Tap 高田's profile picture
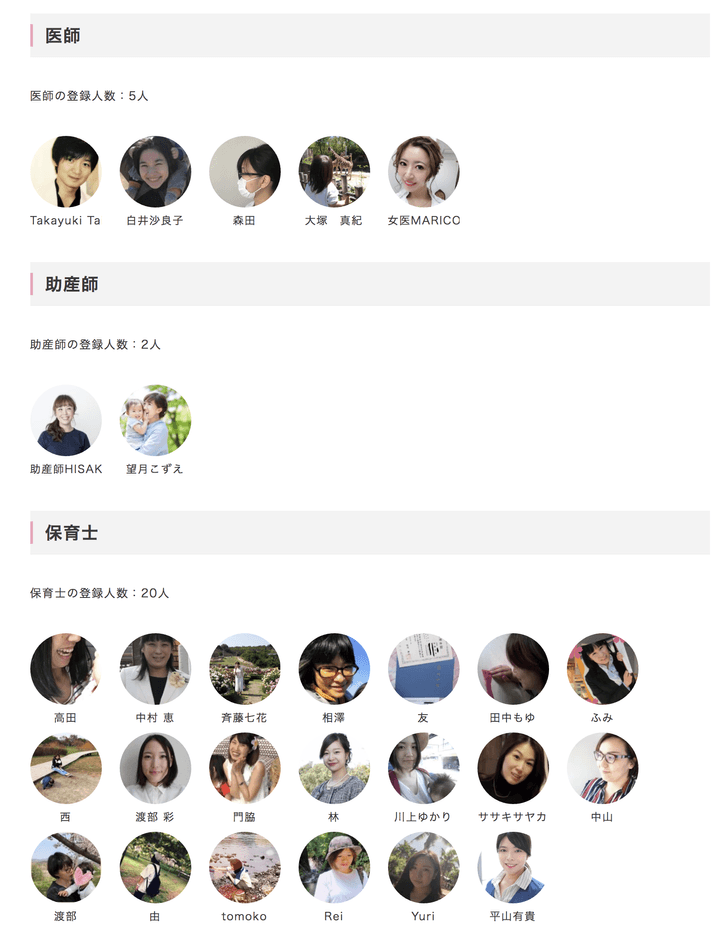Image resolution: width=726 pixels, height=940 pixels. (65, 669)
